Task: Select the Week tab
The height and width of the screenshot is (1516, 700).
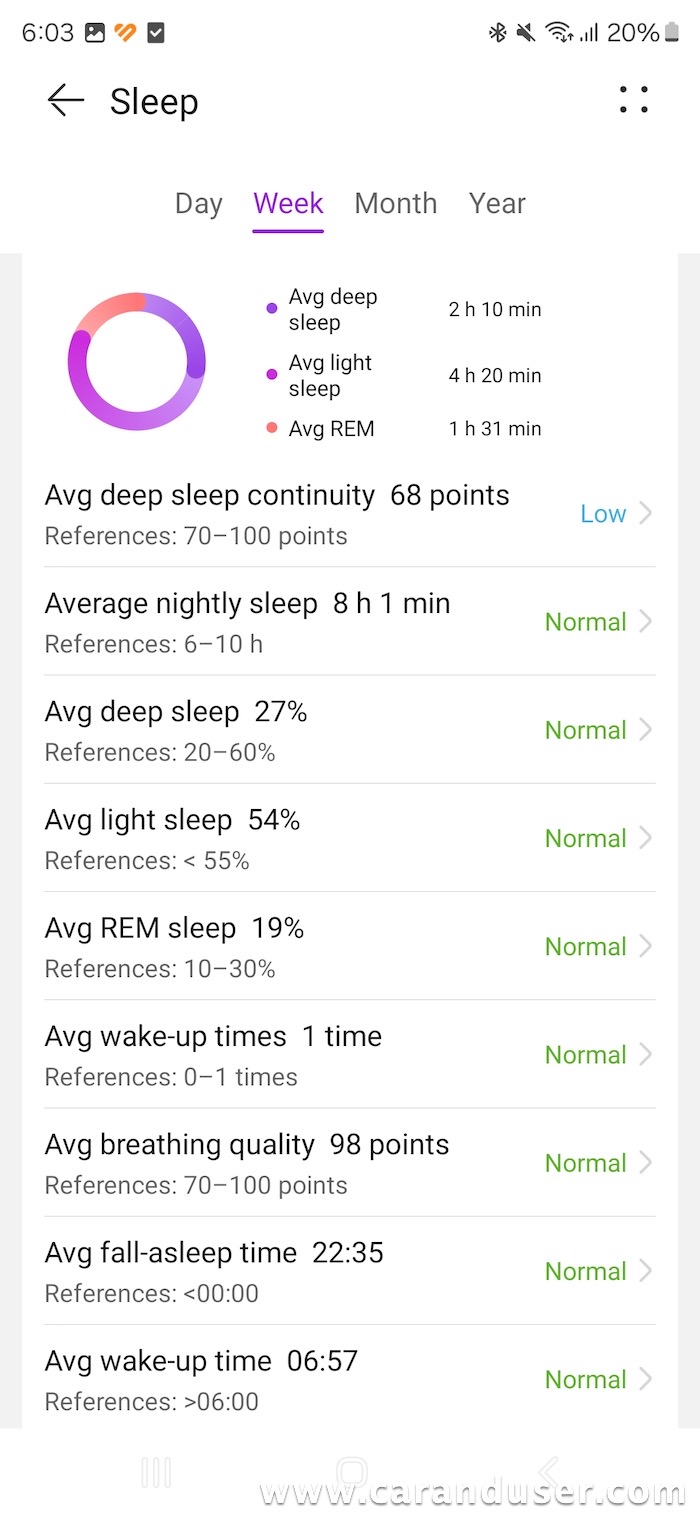Action: coord(288,204)
